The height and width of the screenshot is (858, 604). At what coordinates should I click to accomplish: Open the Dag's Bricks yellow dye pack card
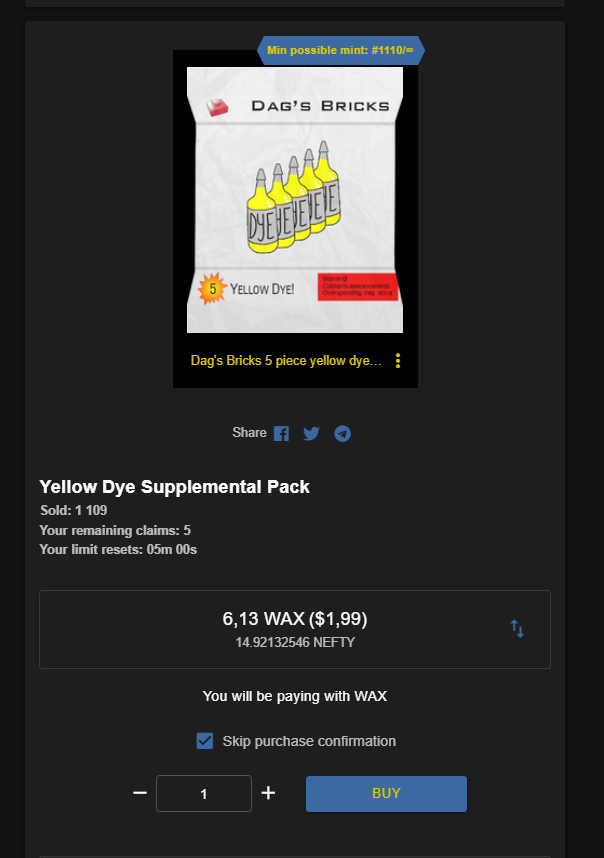[x=295, y=200]
